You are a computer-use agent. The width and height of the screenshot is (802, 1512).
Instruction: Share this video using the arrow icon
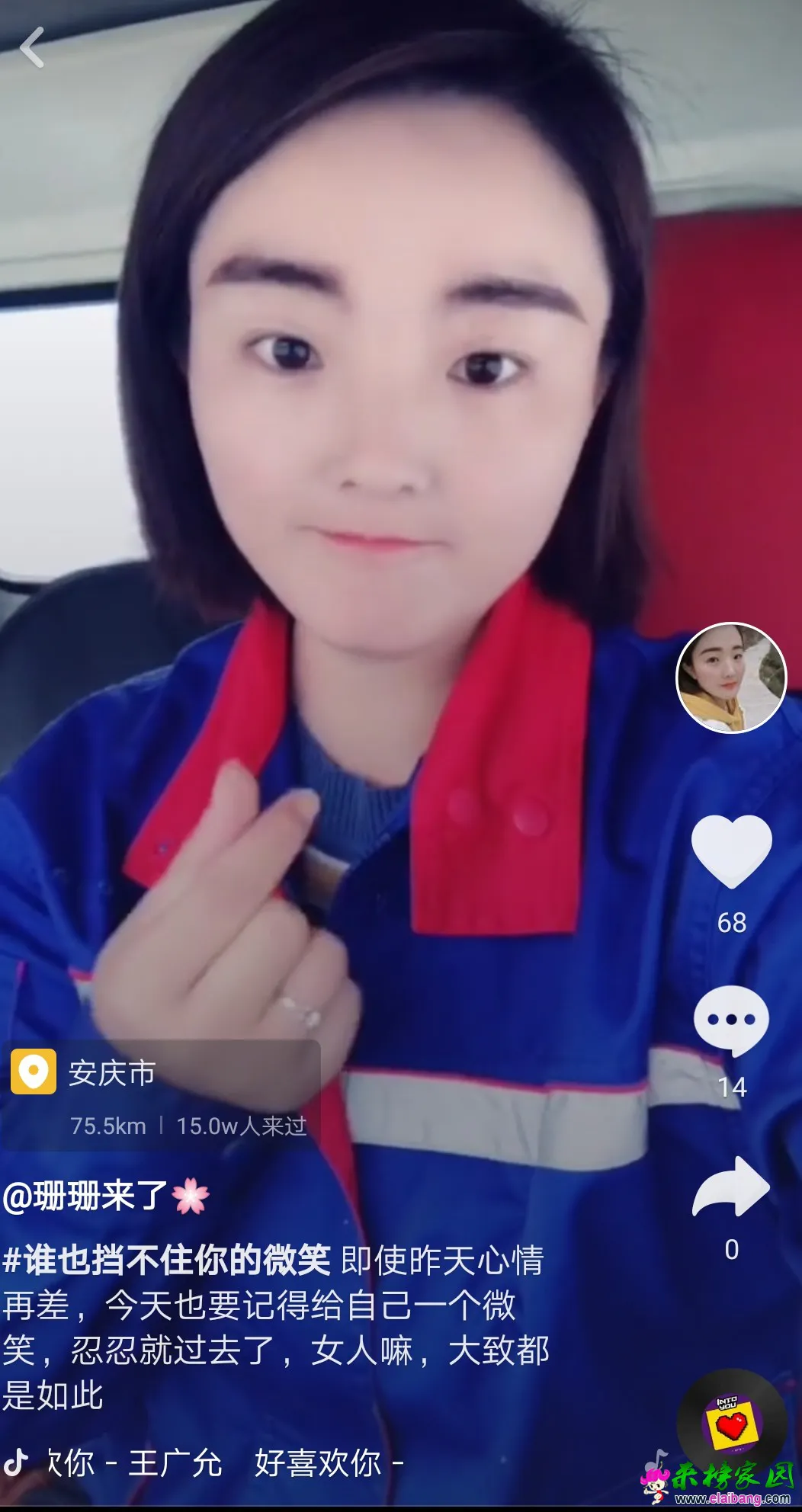click(x=731, y=1187)
